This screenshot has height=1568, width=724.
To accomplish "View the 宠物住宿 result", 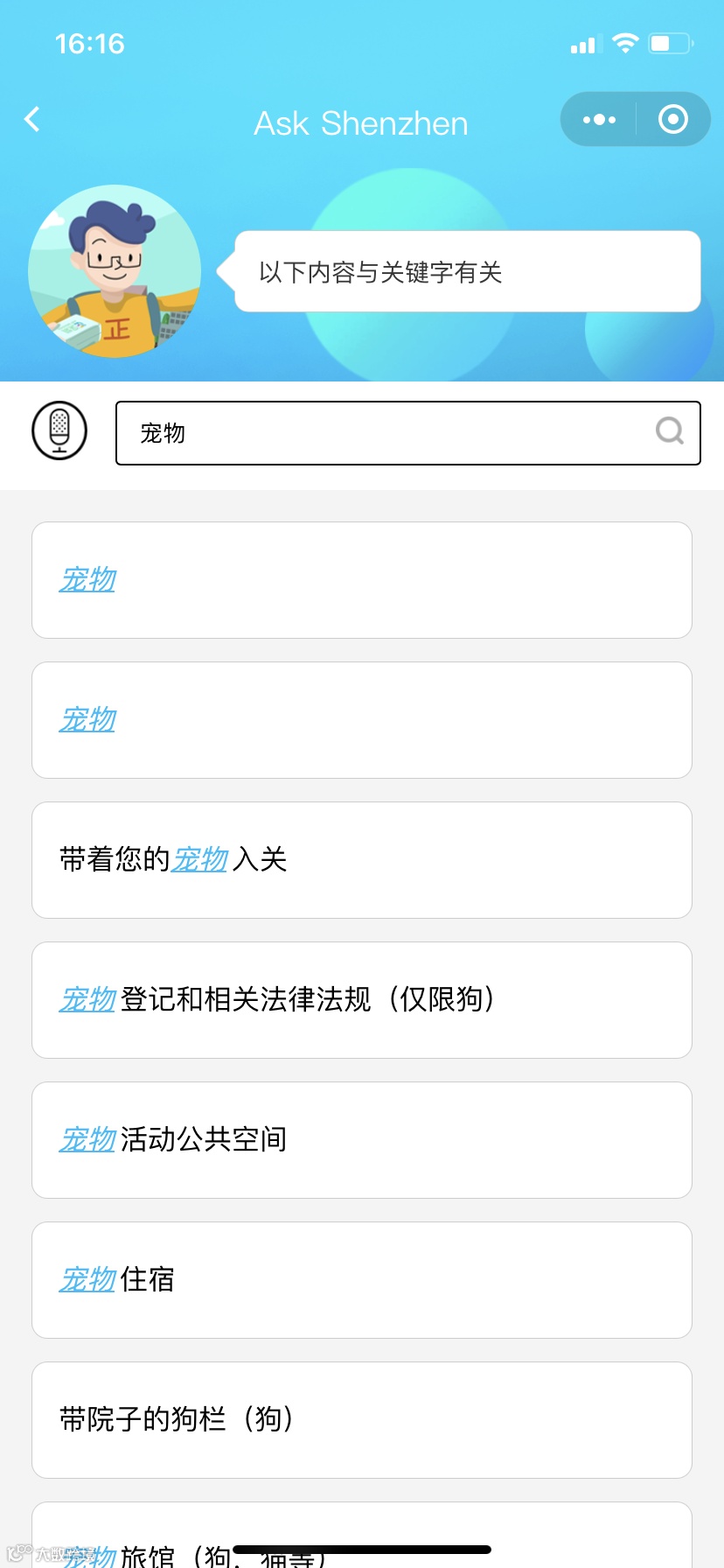I will pos(361,1280).
